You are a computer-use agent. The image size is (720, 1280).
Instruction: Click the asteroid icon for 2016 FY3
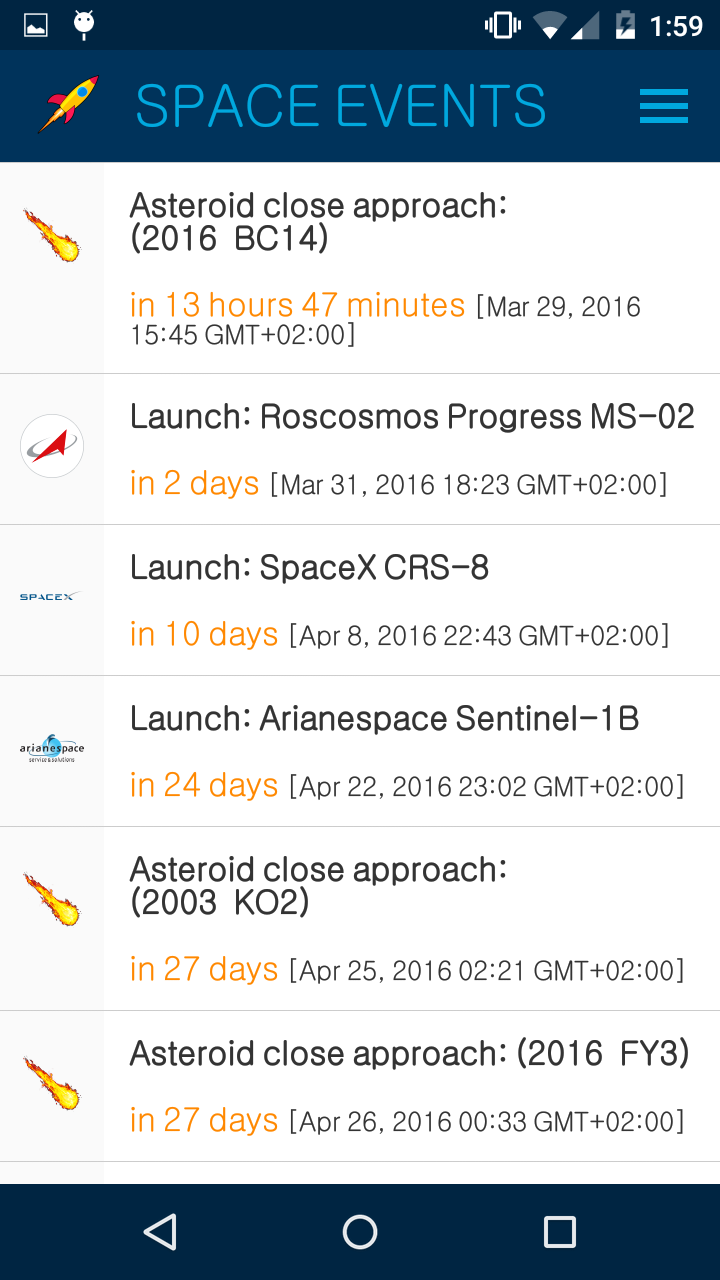coord(52,1085)
